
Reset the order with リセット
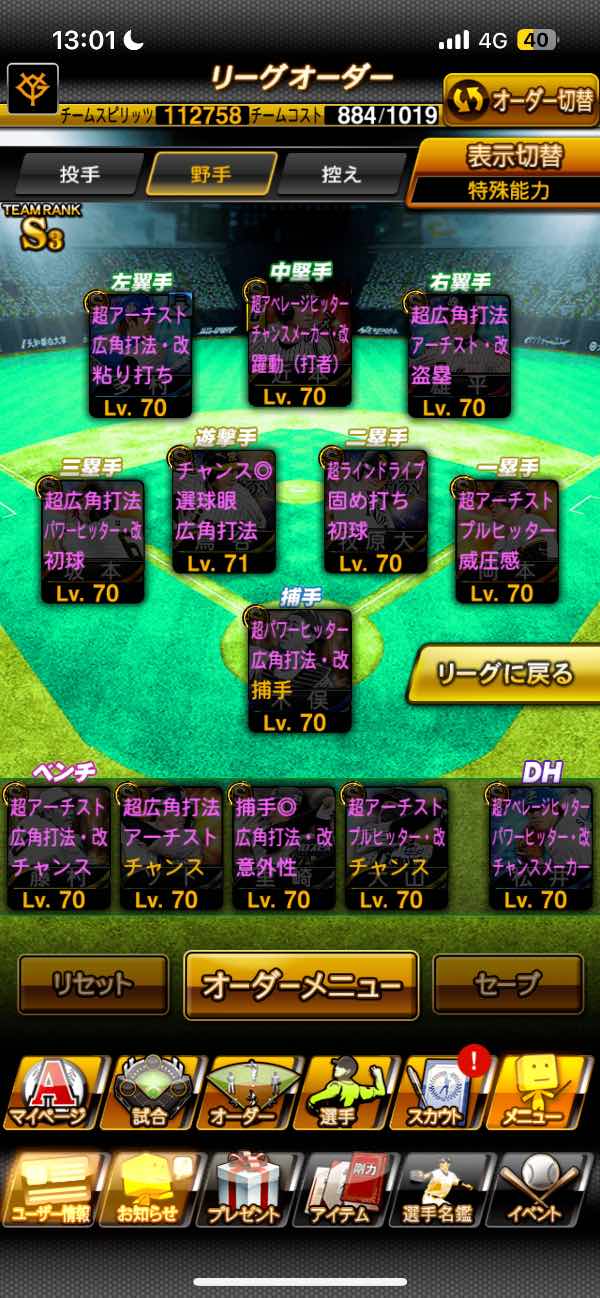[x=93, y=985]
